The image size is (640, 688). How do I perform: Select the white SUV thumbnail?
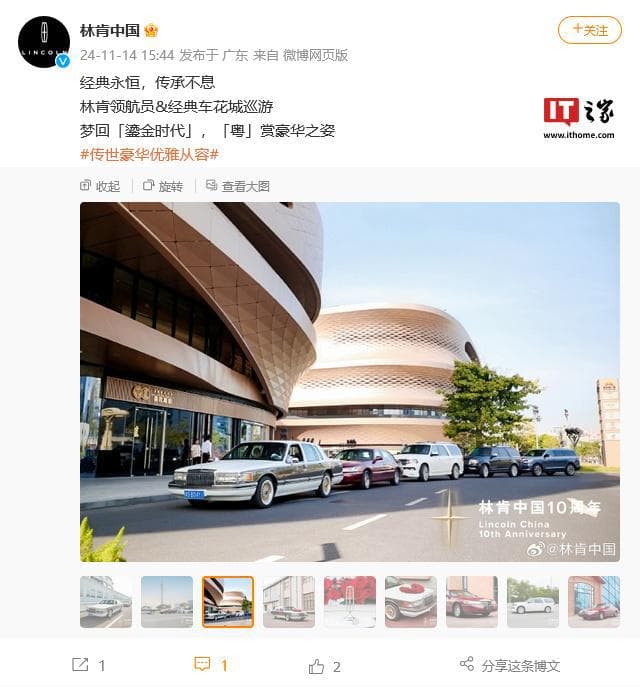tap(533, 602)
